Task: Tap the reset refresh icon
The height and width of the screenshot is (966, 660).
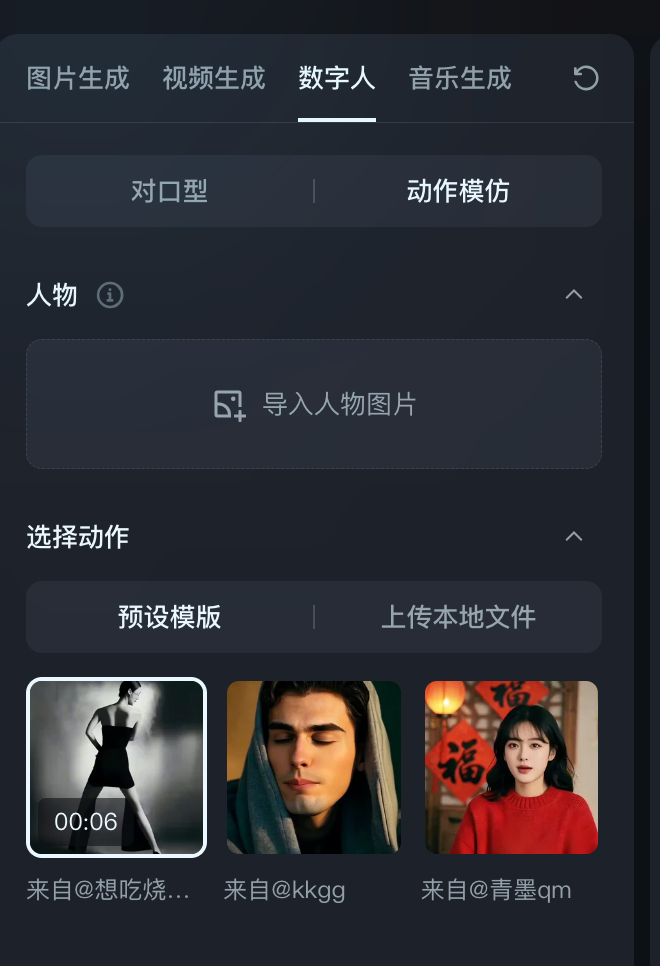Action: (x=586, y=78)
